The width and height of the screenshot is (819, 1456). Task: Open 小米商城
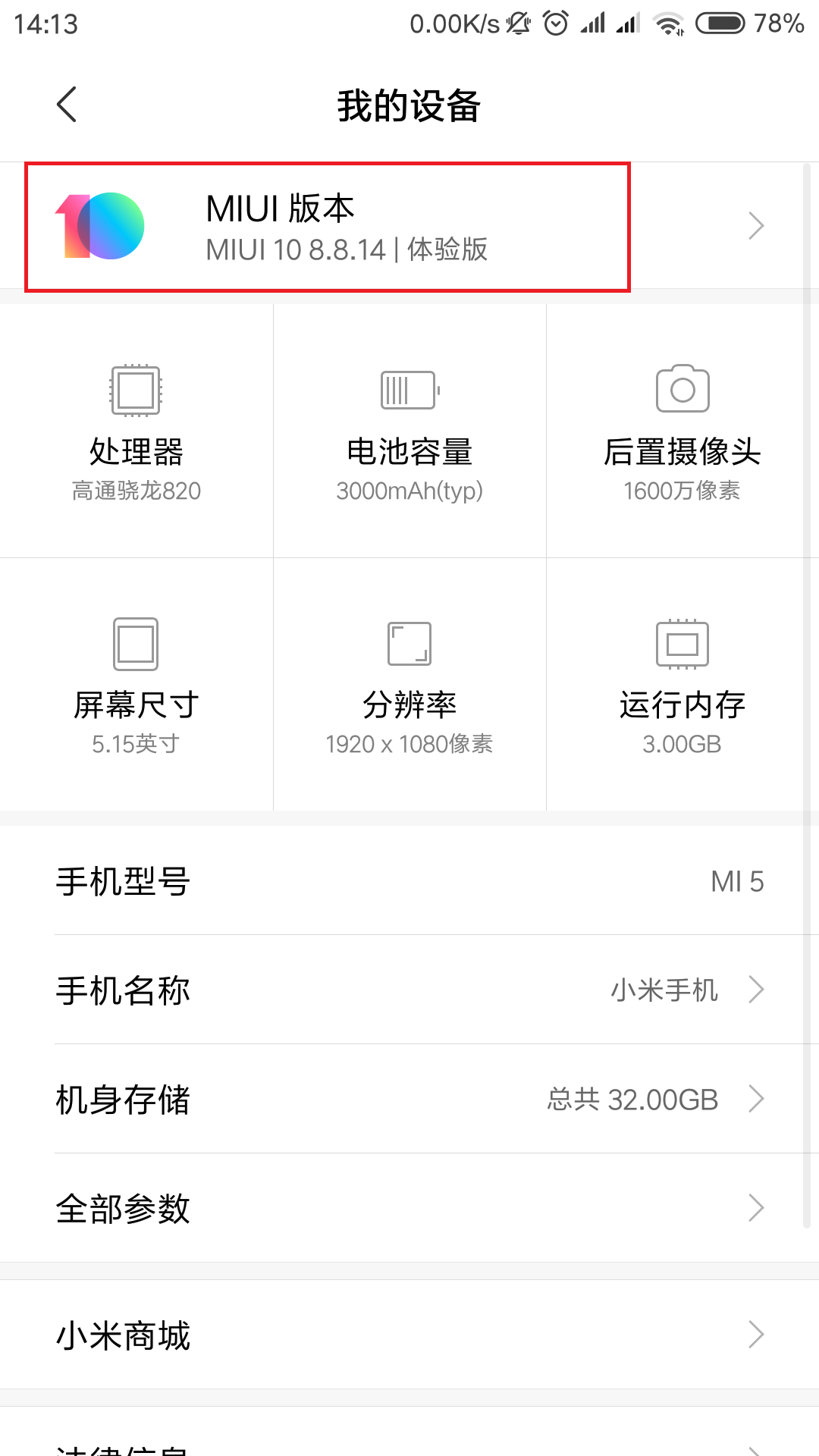(409, 1335)
